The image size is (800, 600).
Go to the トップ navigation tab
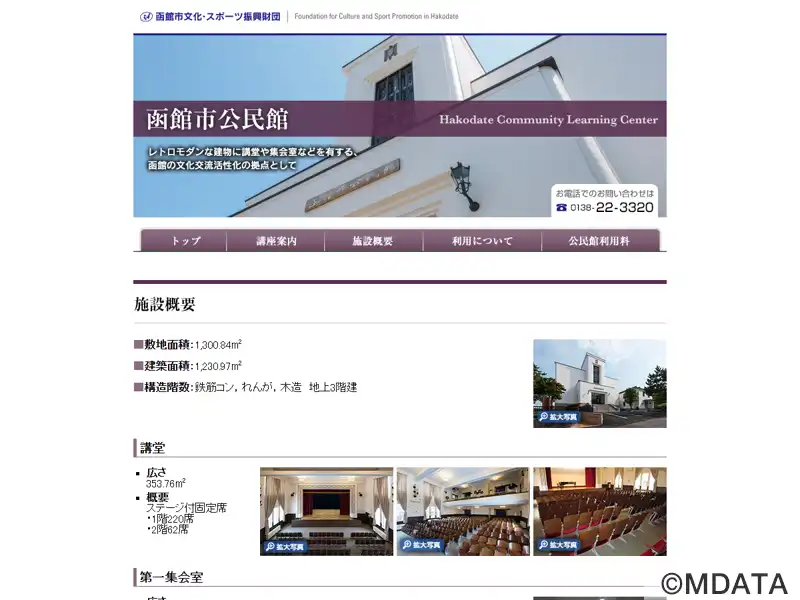(185, 241)
